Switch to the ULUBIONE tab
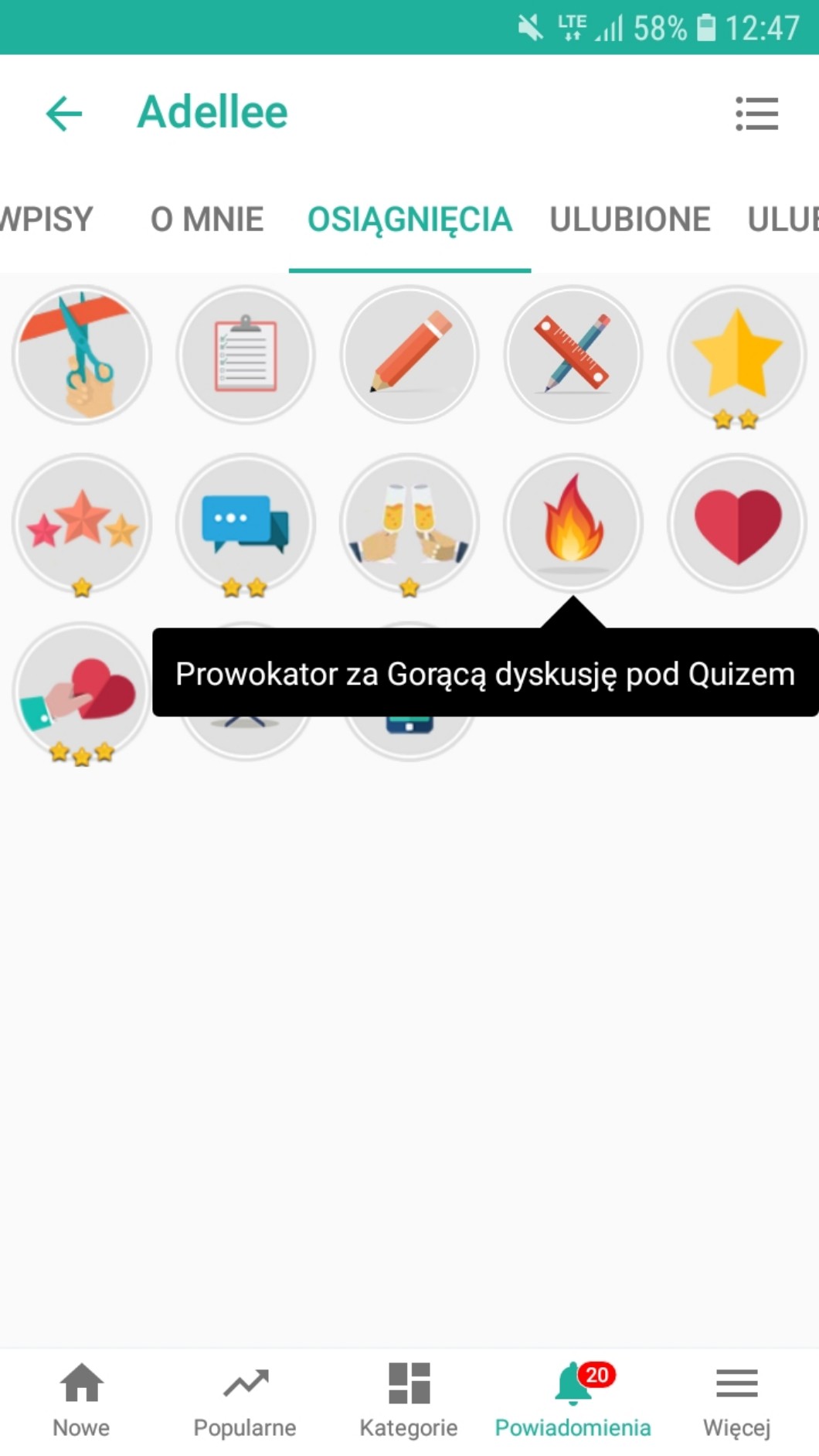The height and width of the screenshot is (1456, 819). coord(630,219)
